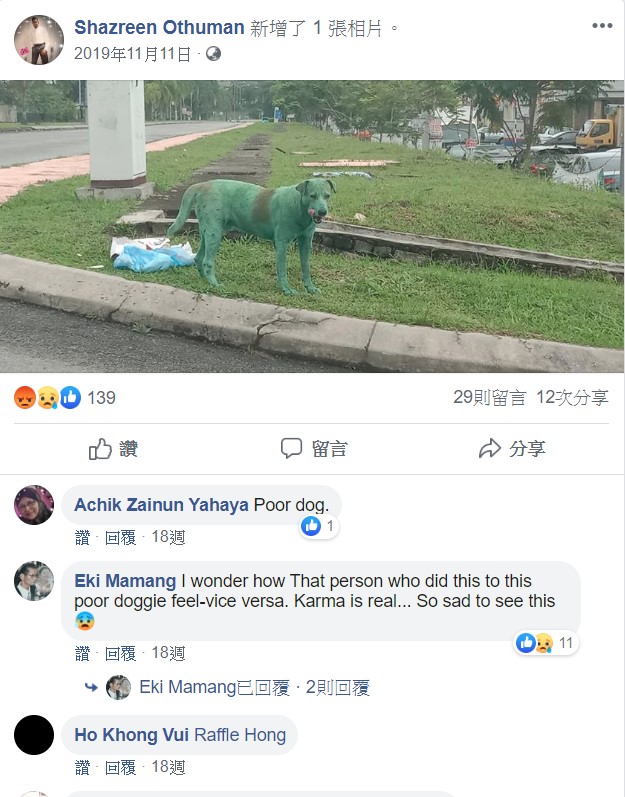This screenshot has width=625, height=797.
Task: Like Eki Mamang's comment
Action: 82,653
